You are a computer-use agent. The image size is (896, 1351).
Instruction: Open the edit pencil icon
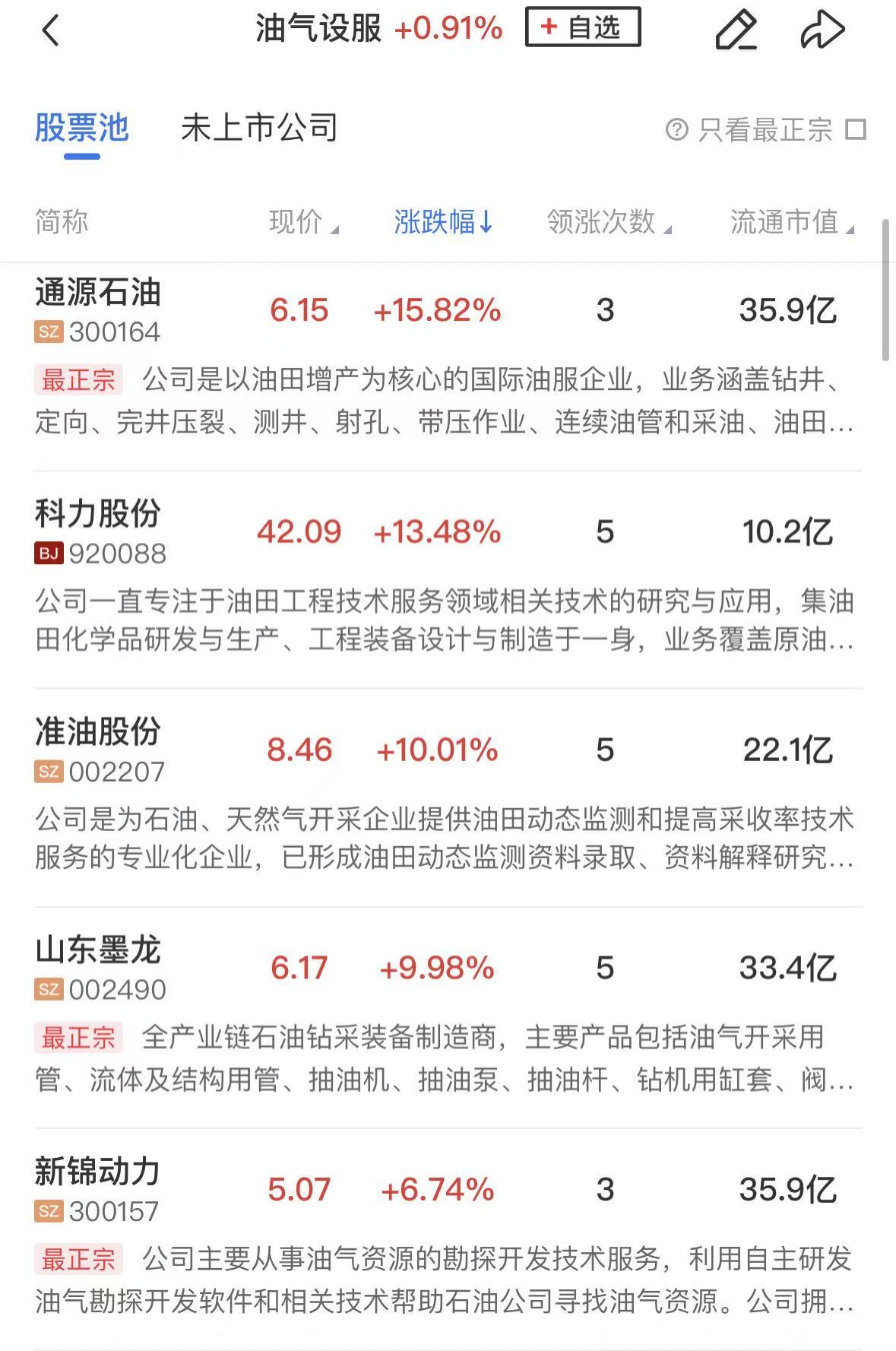[x=736, y=31]
